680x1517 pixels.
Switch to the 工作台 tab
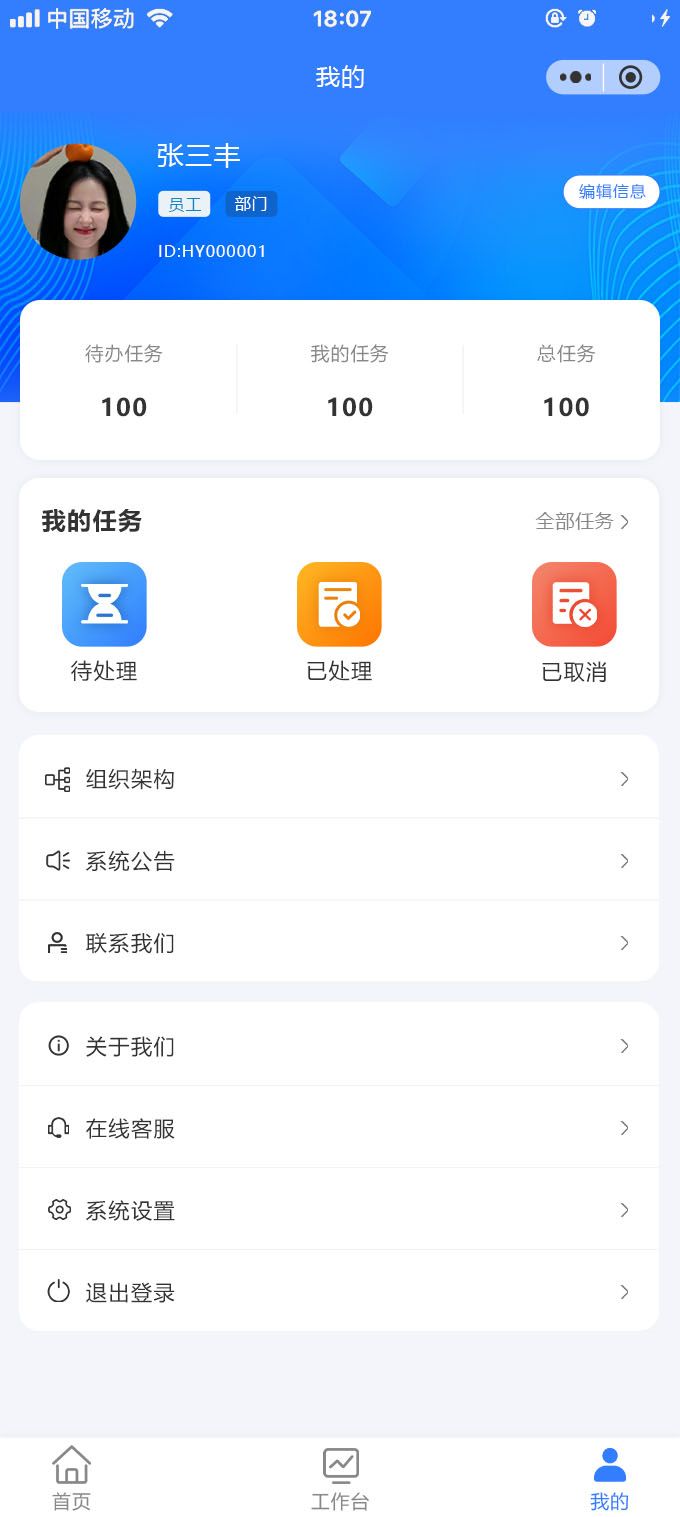(x=340, y=1478)
